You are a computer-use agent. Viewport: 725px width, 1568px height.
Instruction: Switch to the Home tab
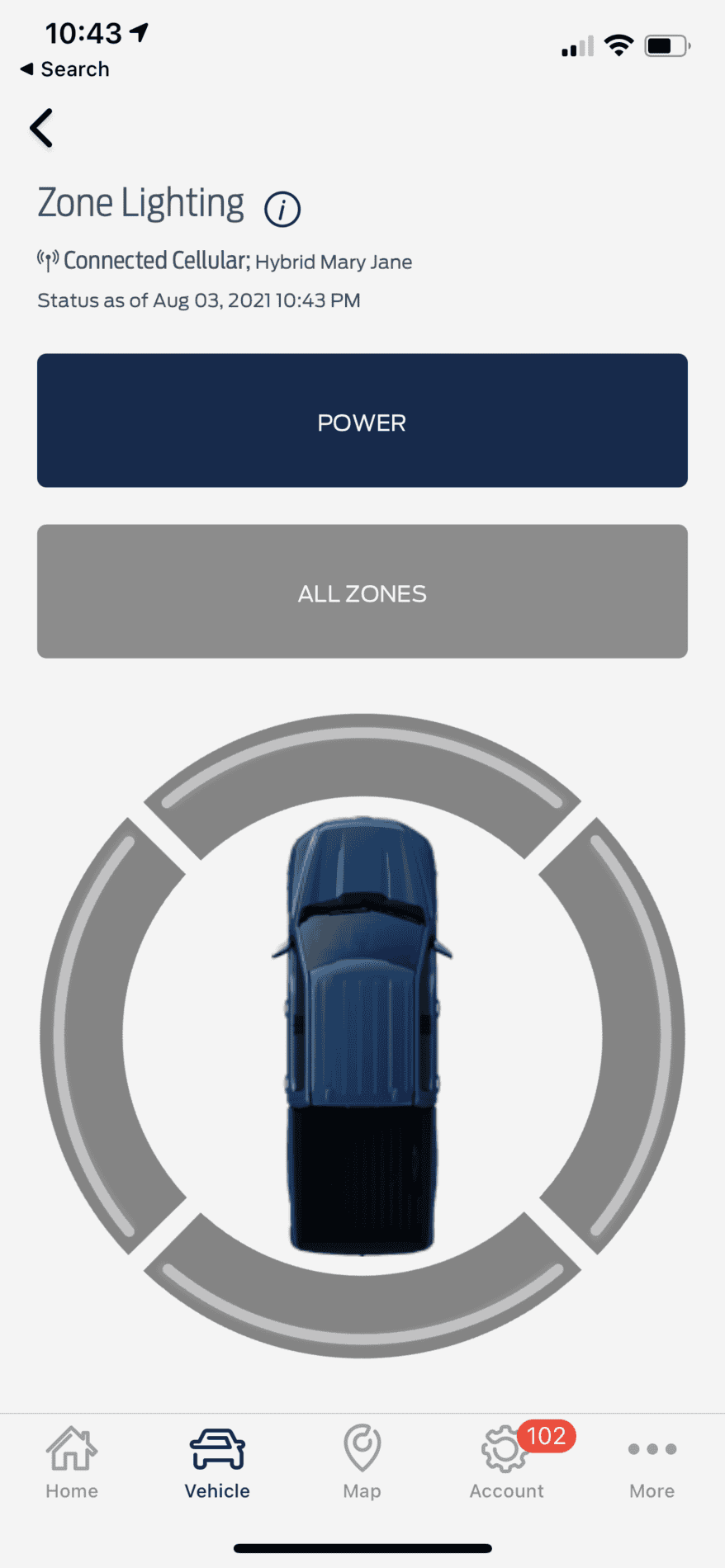[x=72, y=1462]
